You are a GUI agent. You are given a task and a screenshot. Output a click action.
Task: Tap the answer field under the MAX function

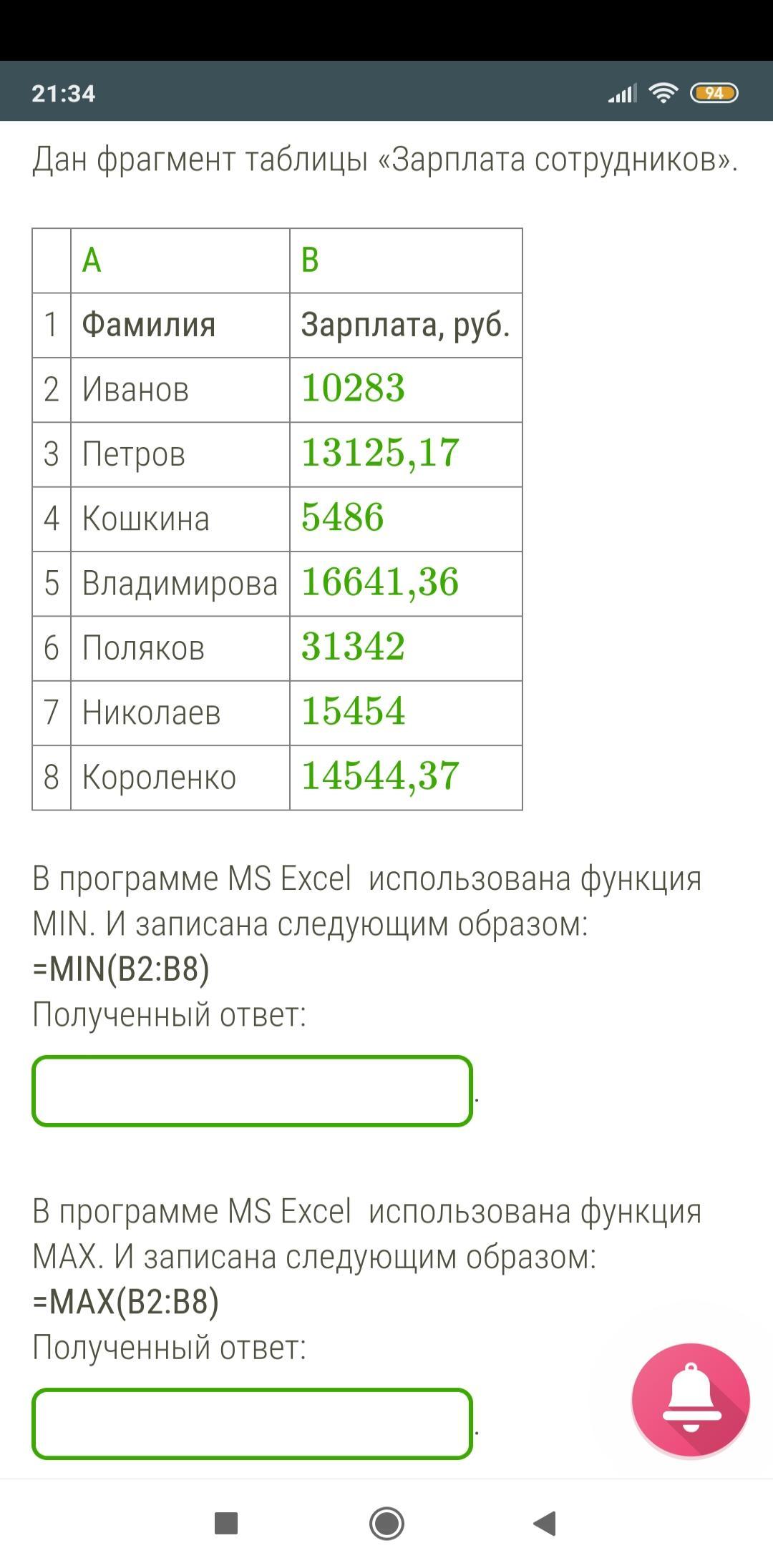[252, 1424]
